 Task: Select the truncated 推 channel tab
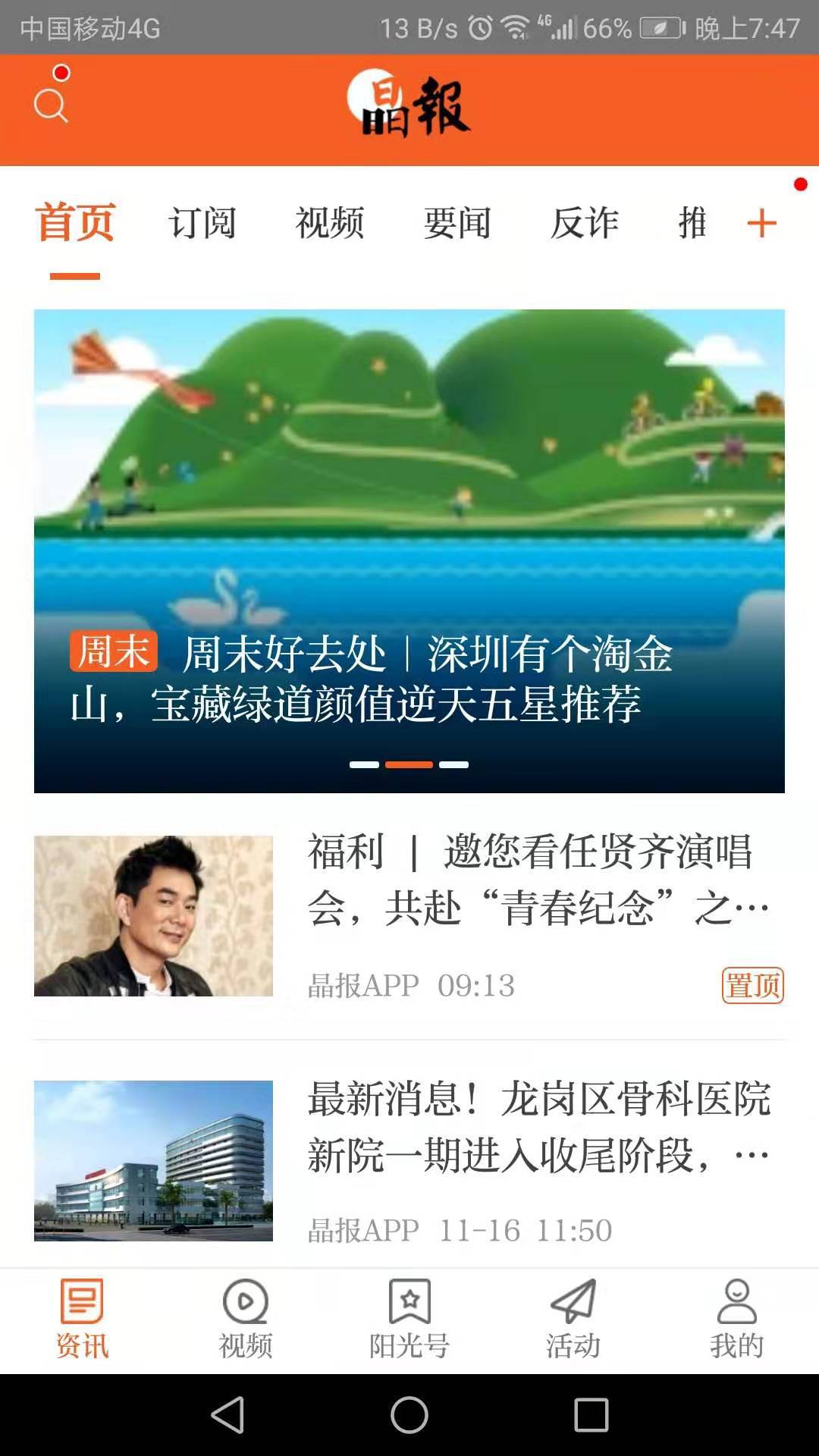click(692, 223)
